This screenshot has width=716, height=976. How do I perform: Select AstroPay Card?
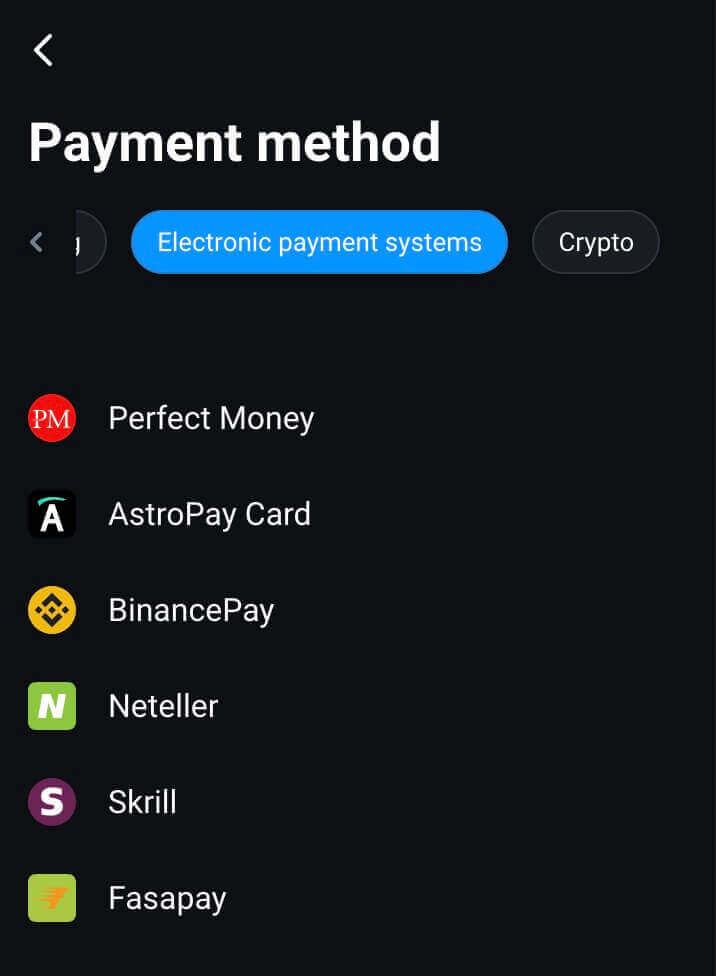tap(208, 514)
